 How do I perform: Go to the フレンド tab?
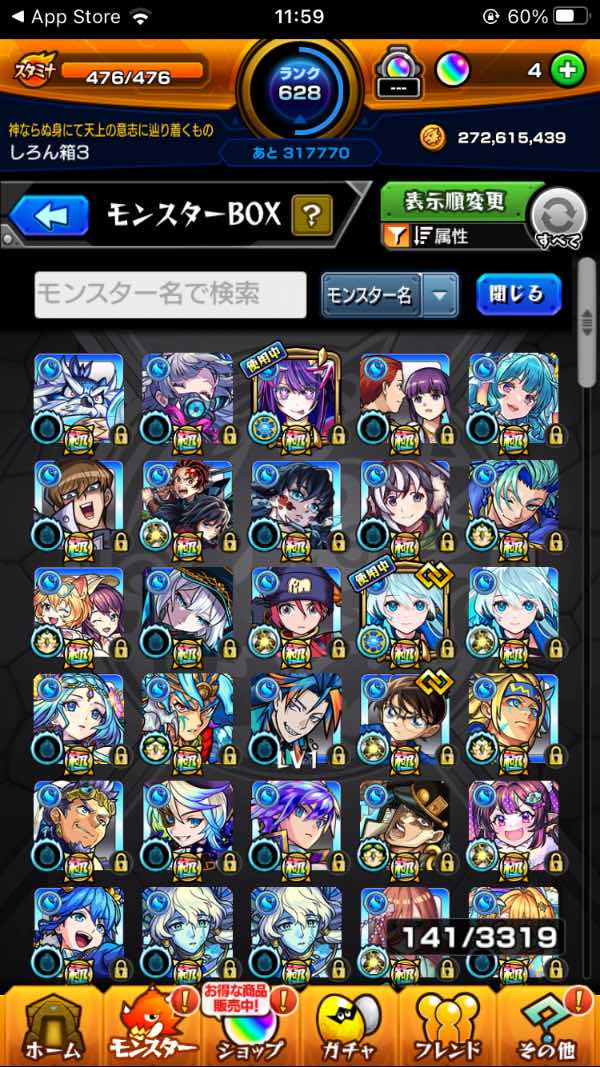[448, 1025]
